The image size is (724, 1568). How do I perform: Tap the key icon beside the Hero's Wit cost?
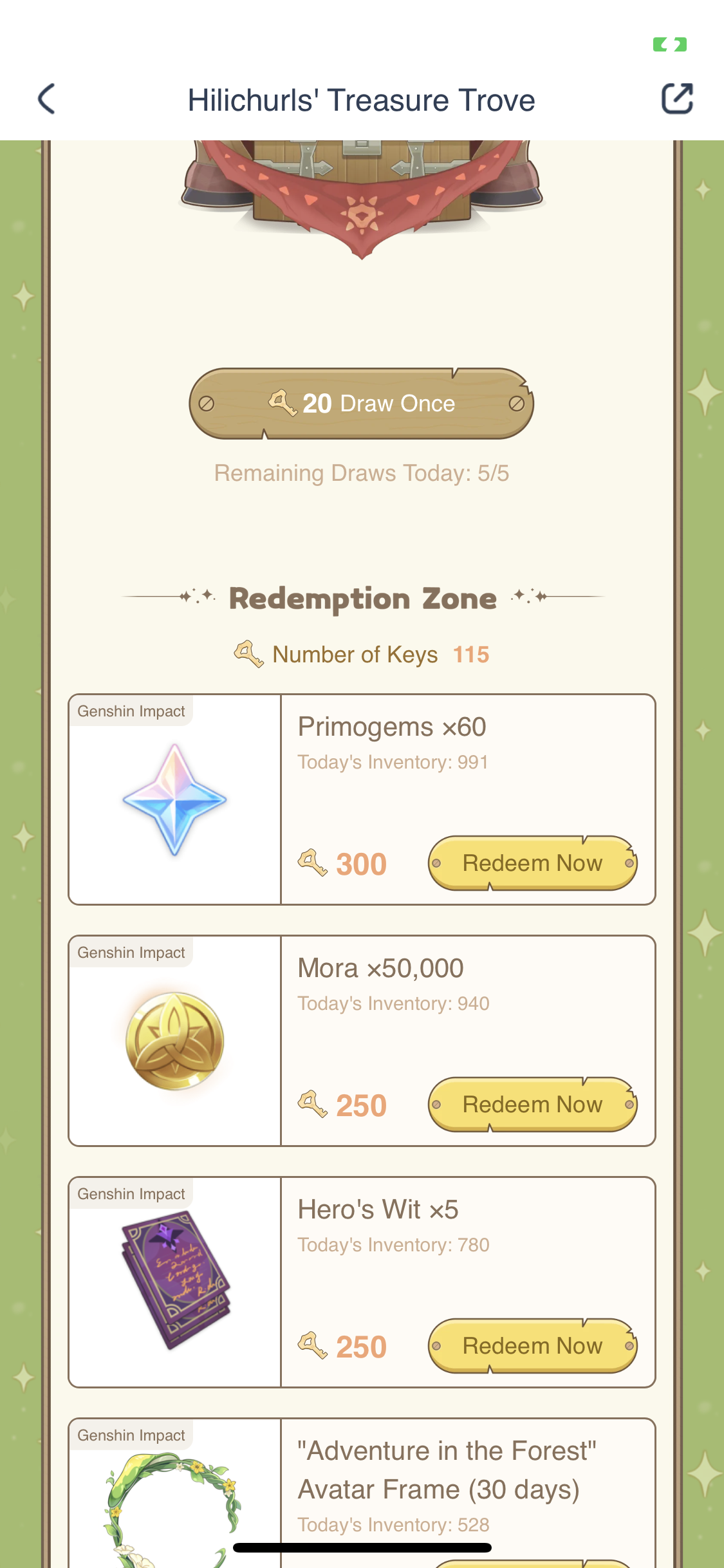pos(315,1346)
